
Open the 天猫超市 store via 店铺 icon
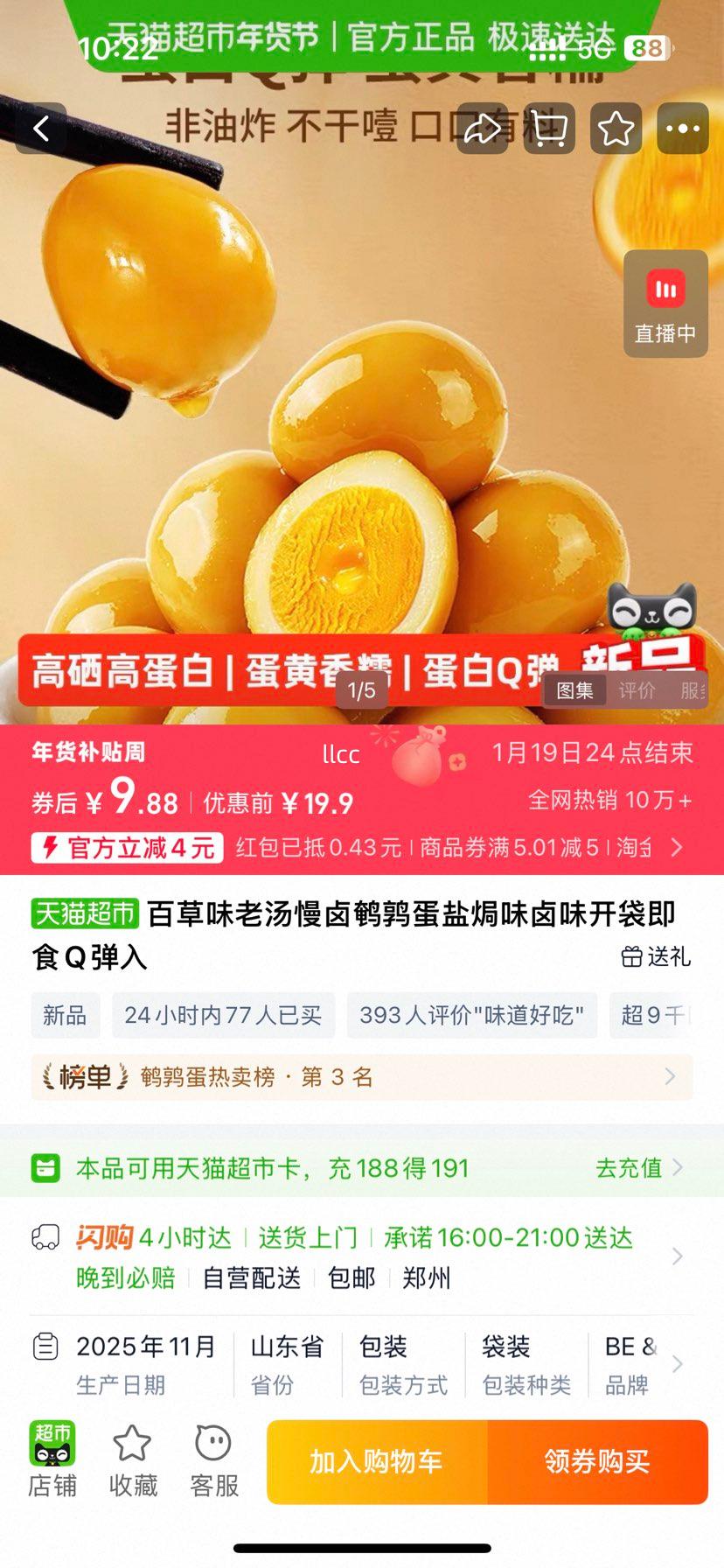(52, 1457)
